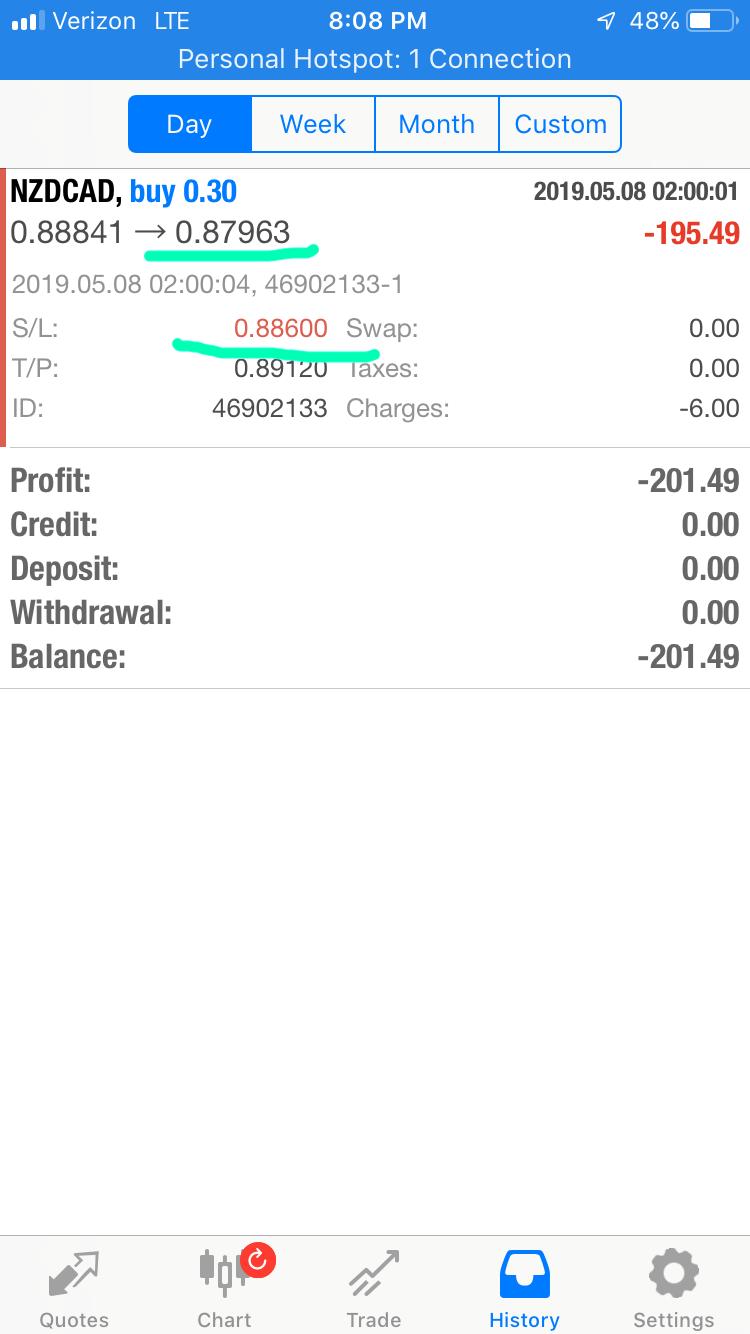Switch to the Week period filter
This screenshot has width=750, height=1334.
pos(313,124)
